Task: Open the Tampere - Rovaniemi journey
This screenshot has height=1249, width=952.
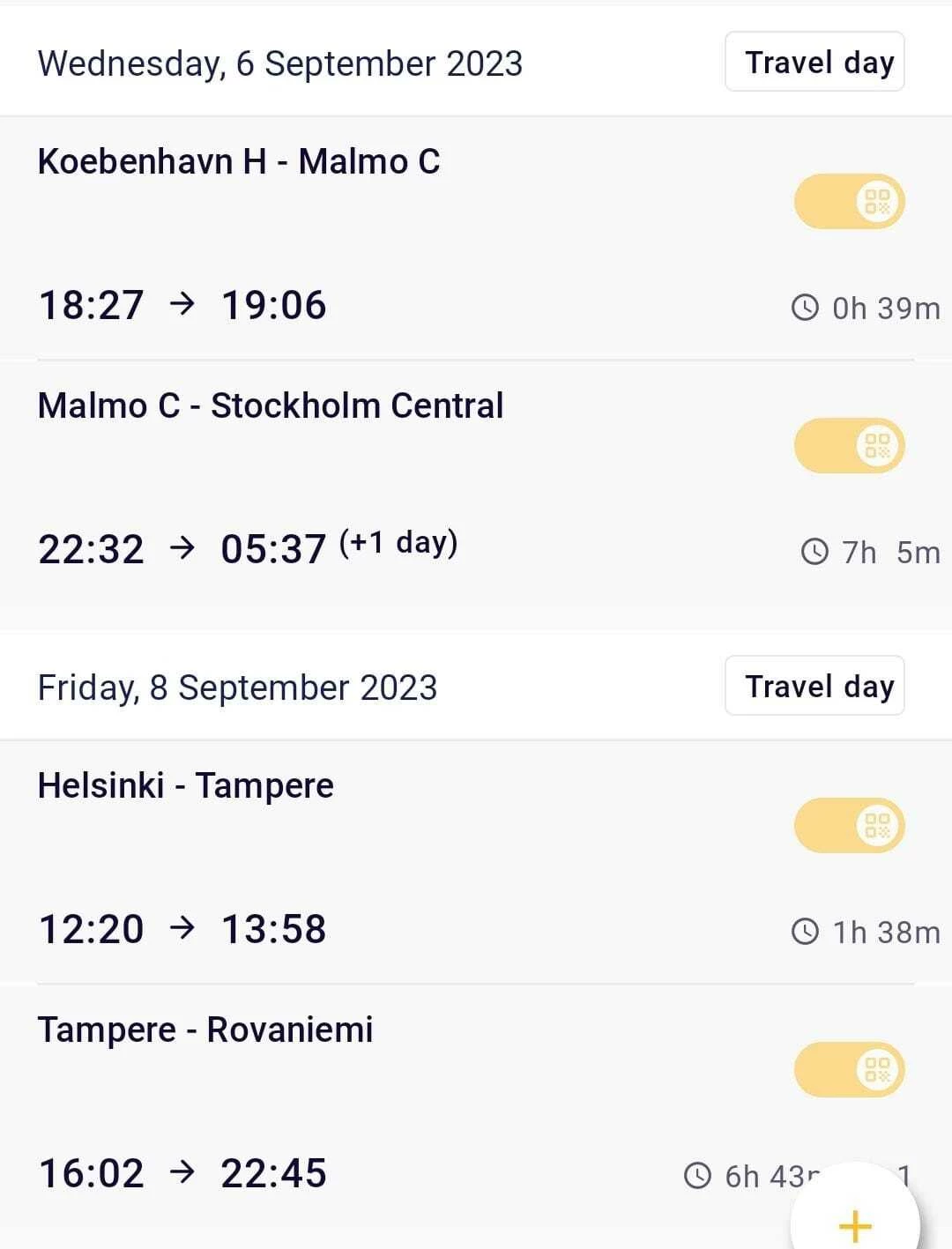Action: (x=353, y=1102)
